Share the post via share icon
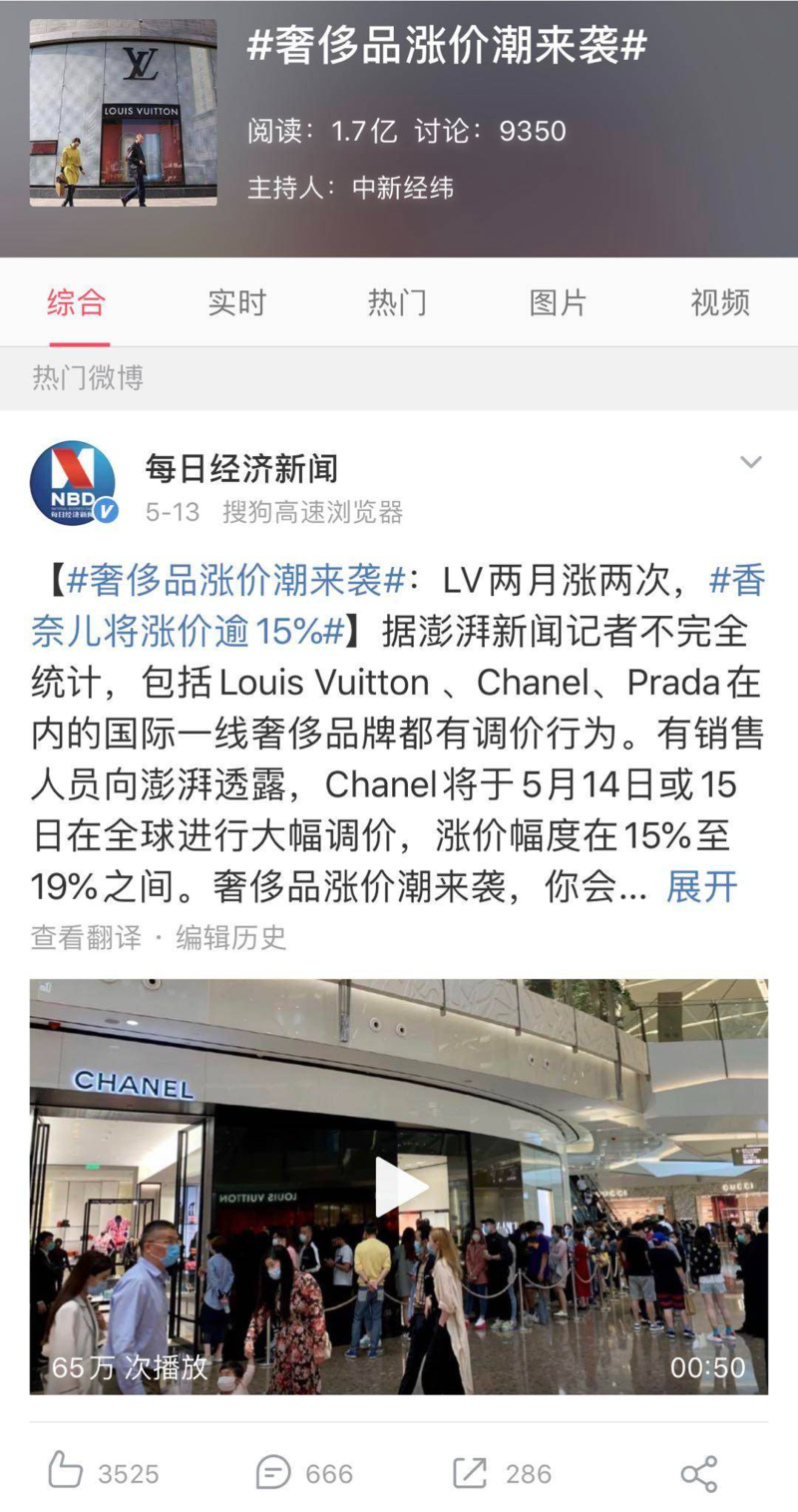This screenshot has width=798, height=1512. click(x=698, y=1473)
